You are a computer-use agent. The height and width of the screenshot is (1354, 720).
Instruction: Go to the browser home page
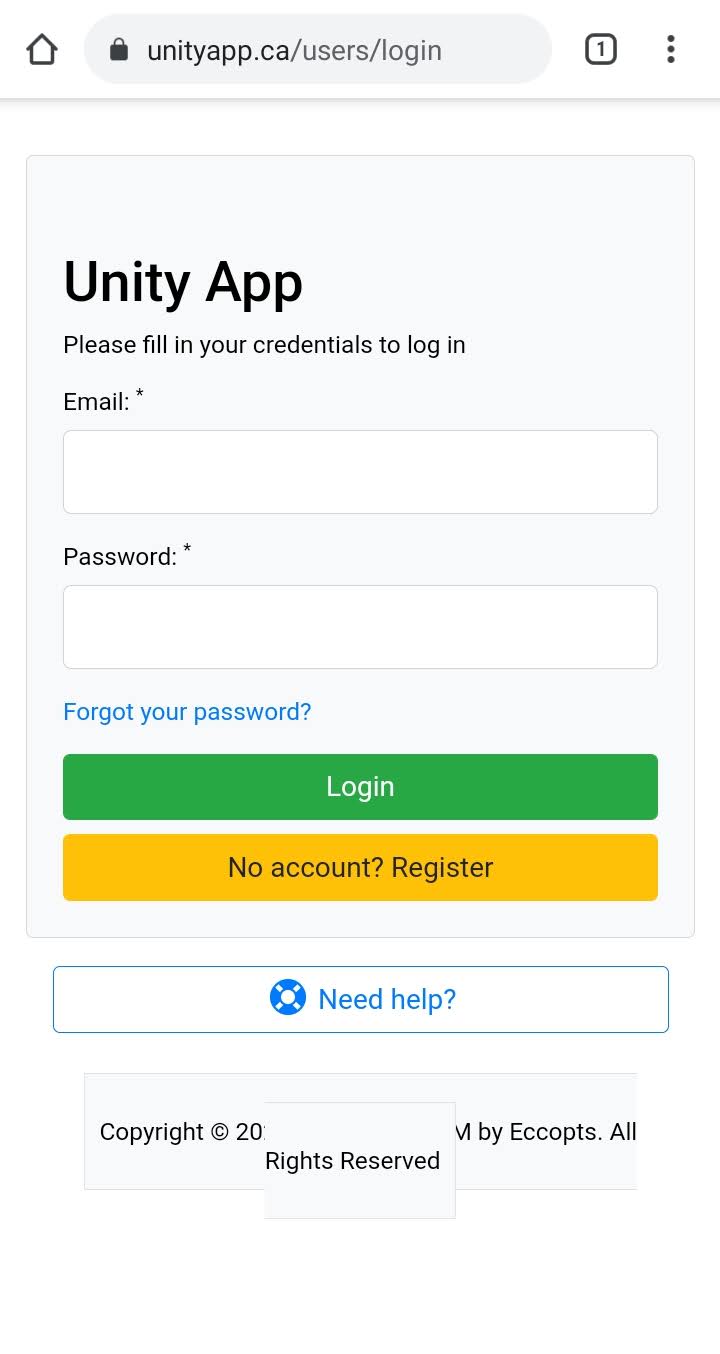[x=42, y=49]
